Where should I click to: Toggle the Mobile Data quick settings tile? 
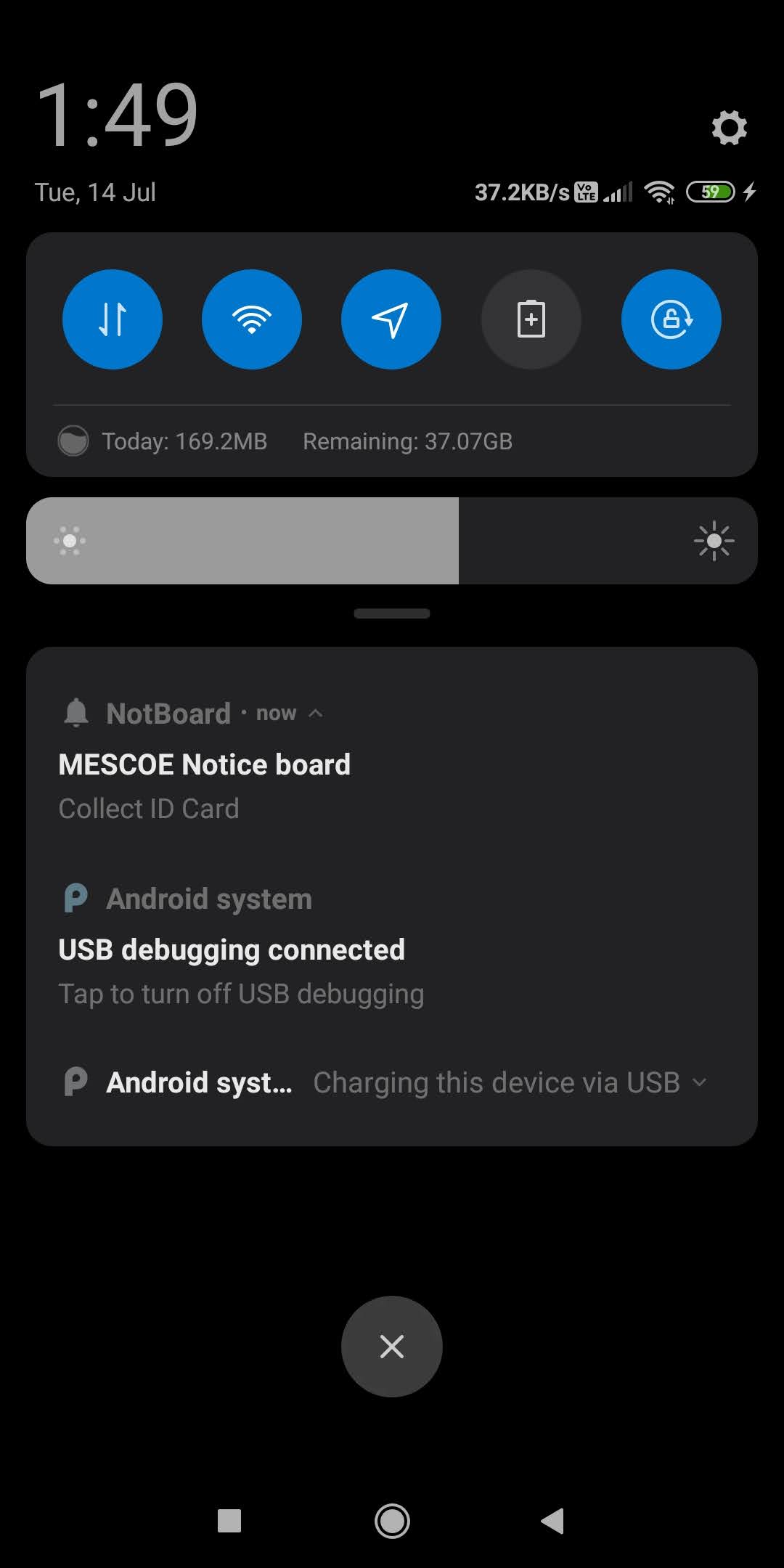coord(113,319)
